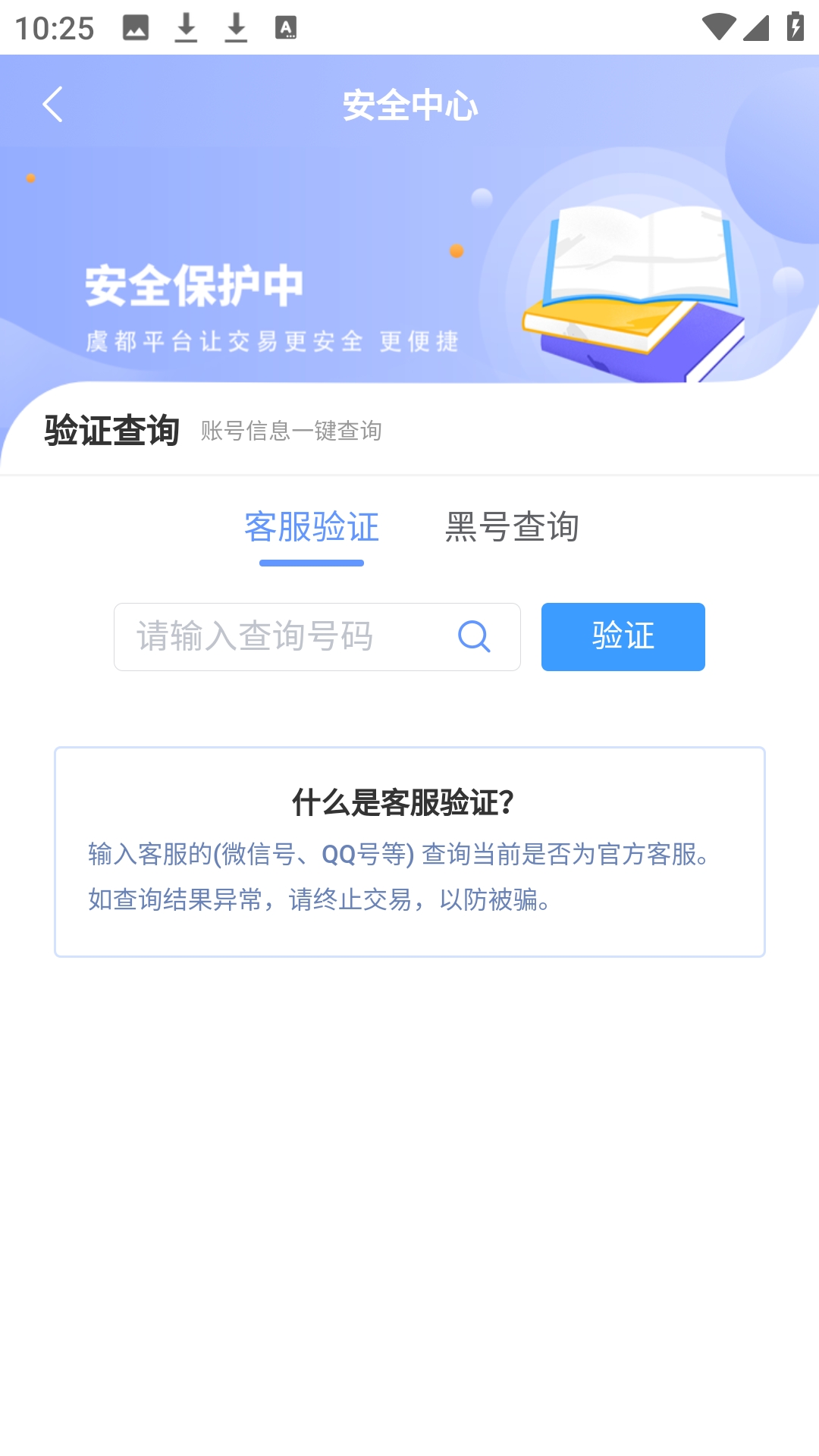Focus the 请输入查询号码 input field
The width and height of the screenshot is (819, 1456).
click(x=317, y=637)
